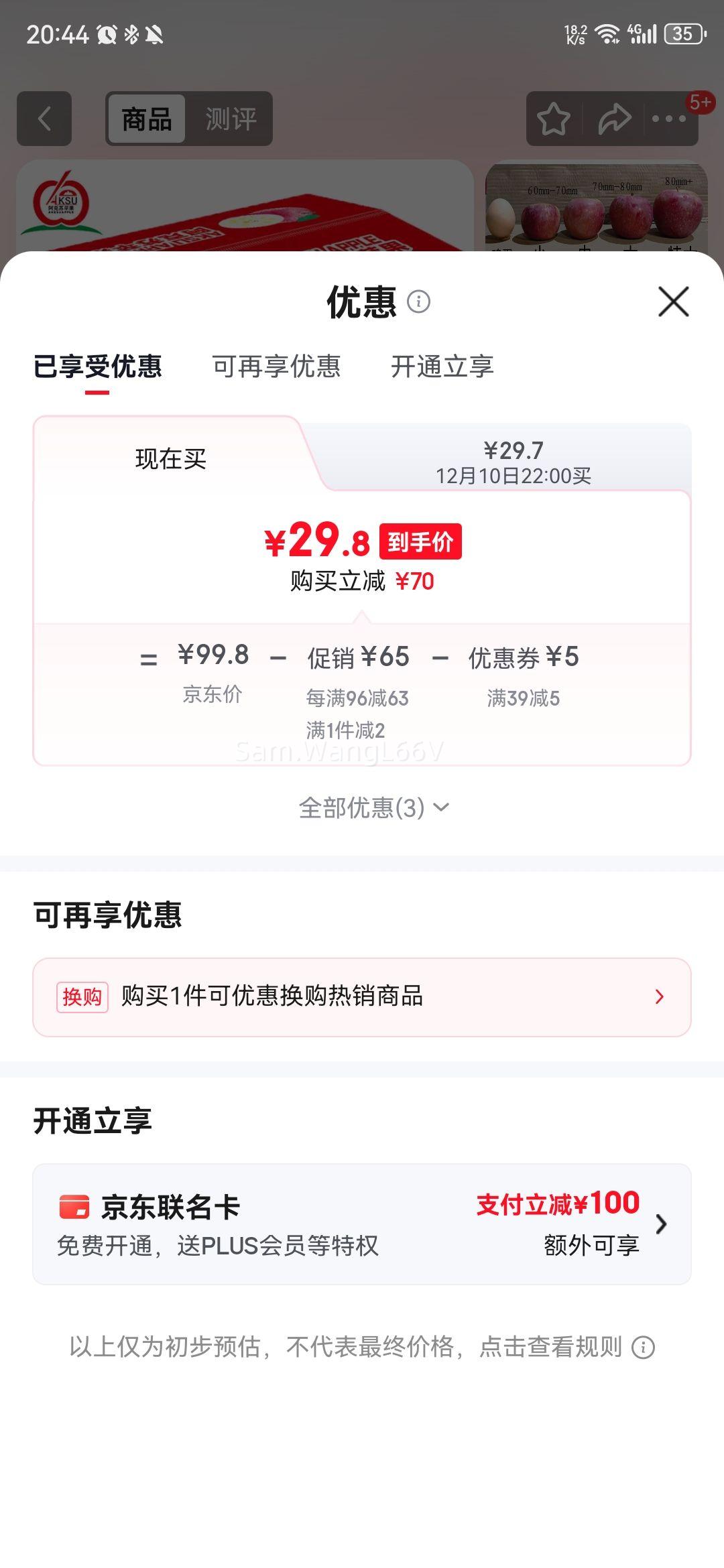The image size is (724, 1568).
Task: Click the back arrow at top left
Action: [x=45, y=119]
